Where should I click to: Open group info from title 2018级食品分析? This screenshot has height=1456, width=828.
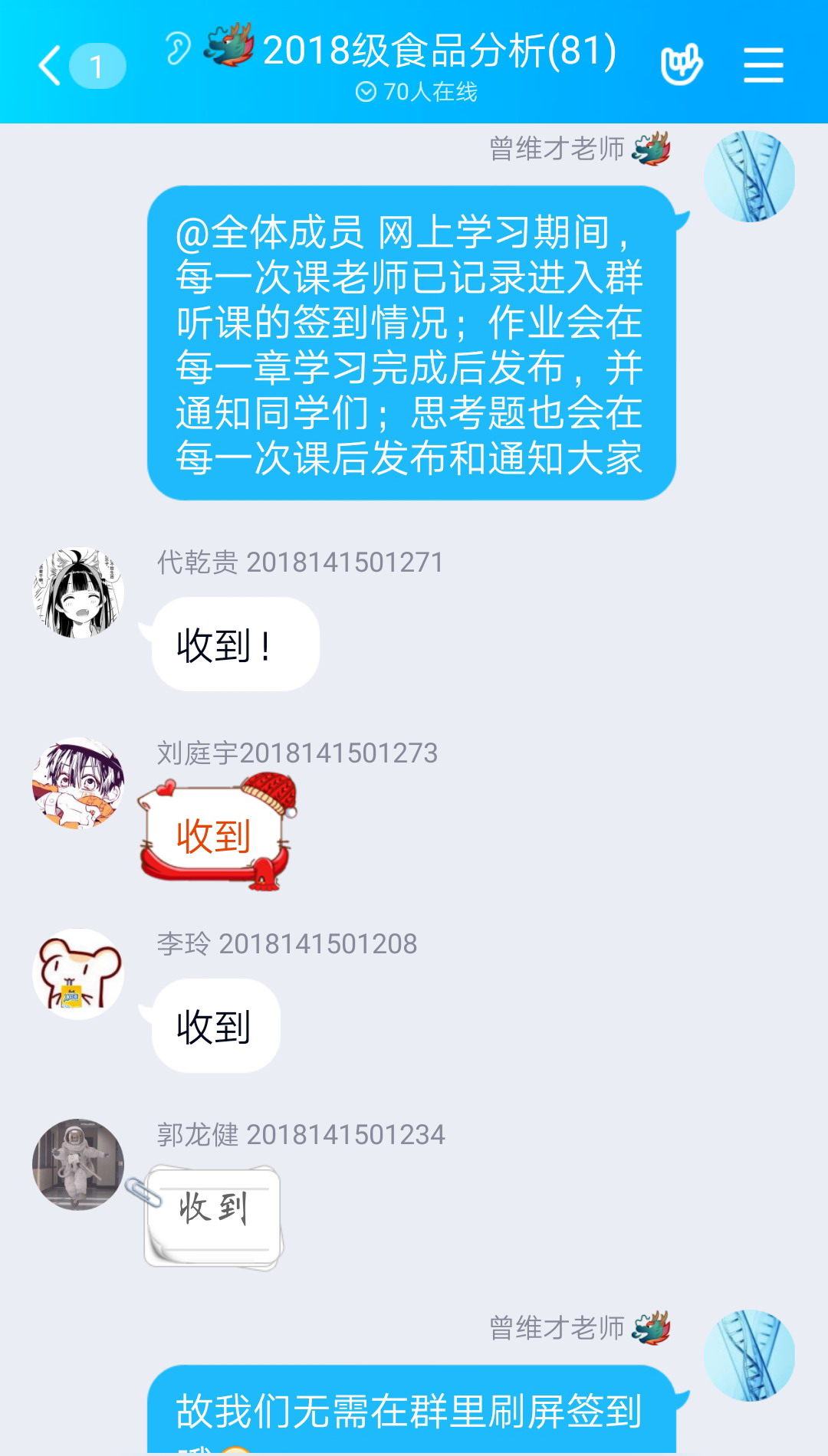439,51
